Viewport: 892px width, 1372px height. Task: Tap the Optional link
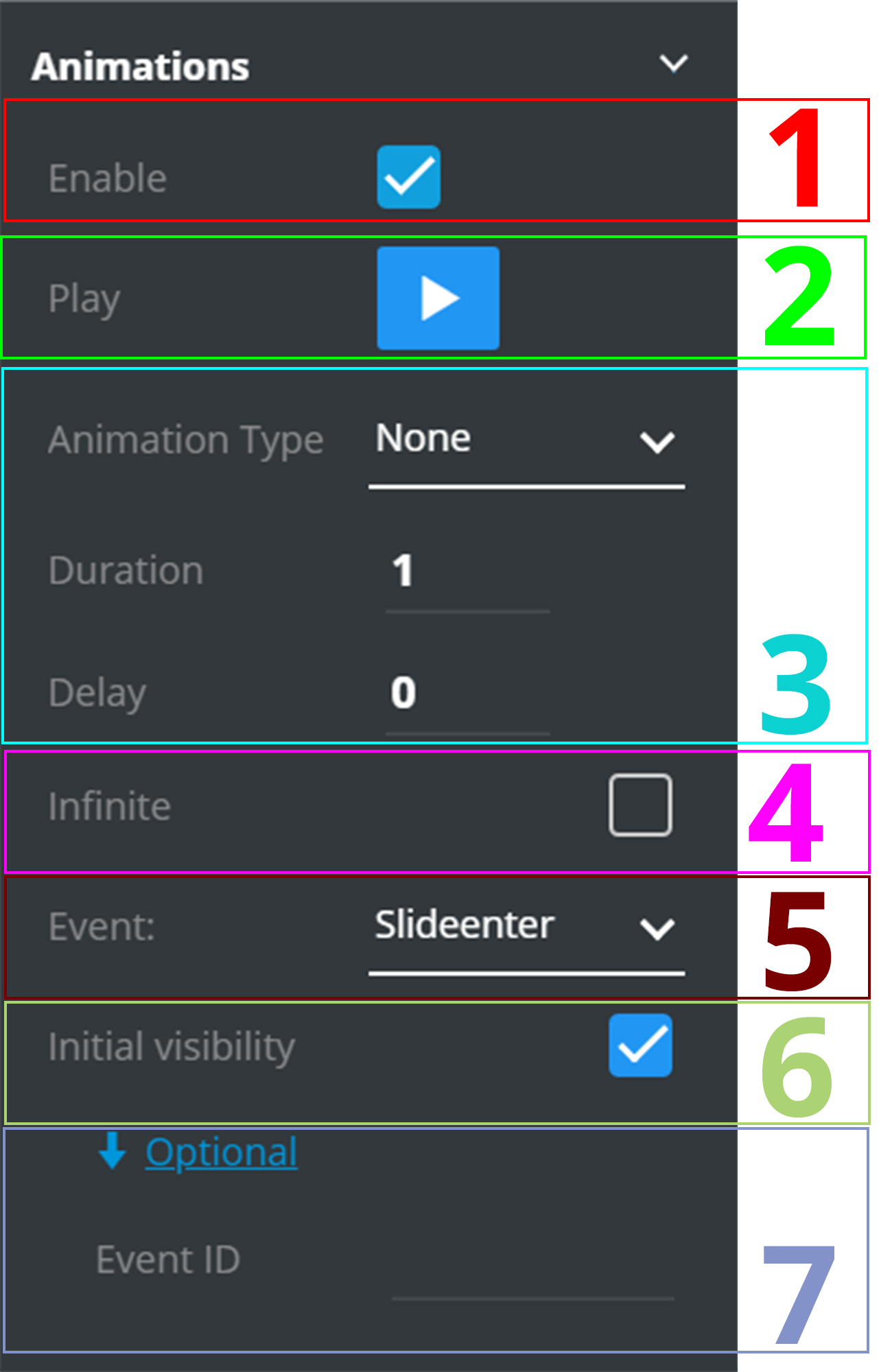(x=221, y=1152)
